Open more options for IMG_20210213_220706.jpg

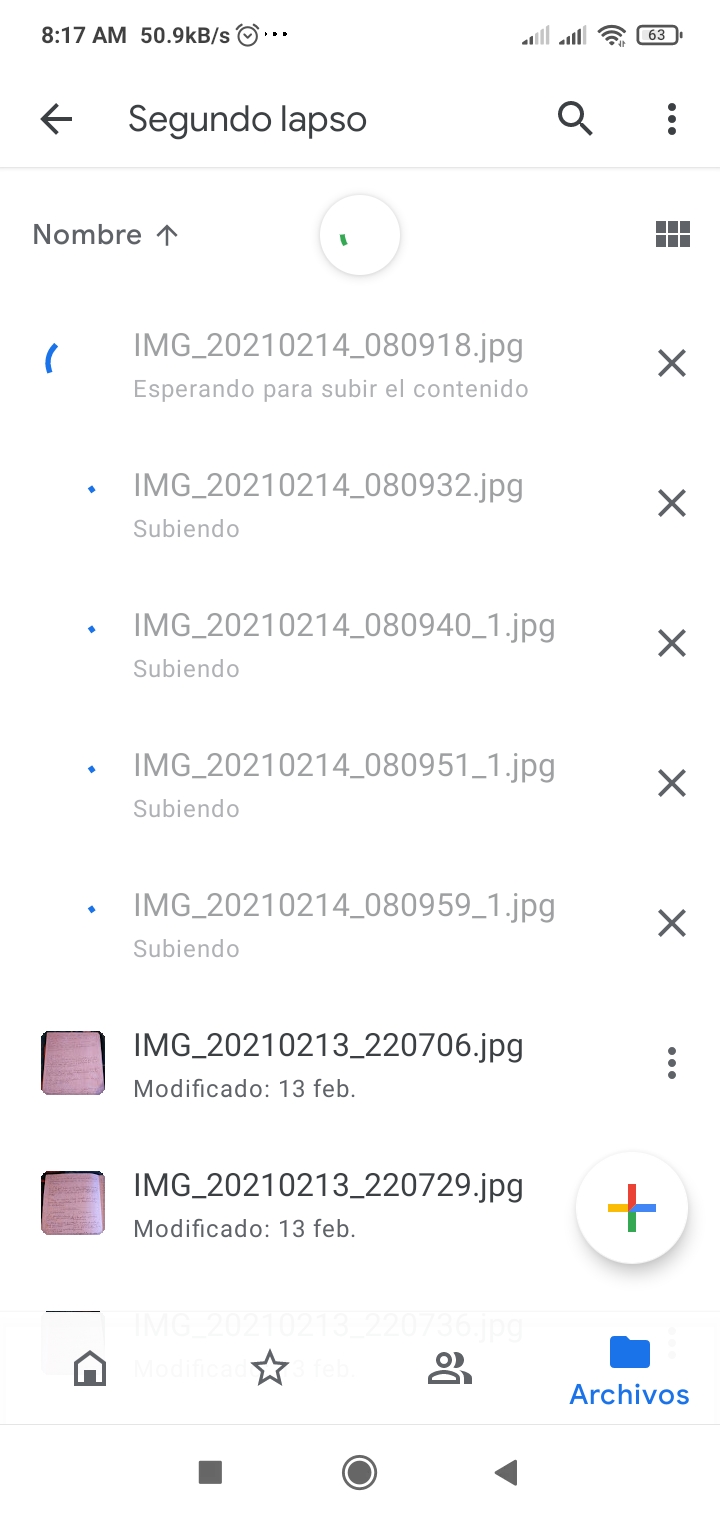pos(672,1063)
